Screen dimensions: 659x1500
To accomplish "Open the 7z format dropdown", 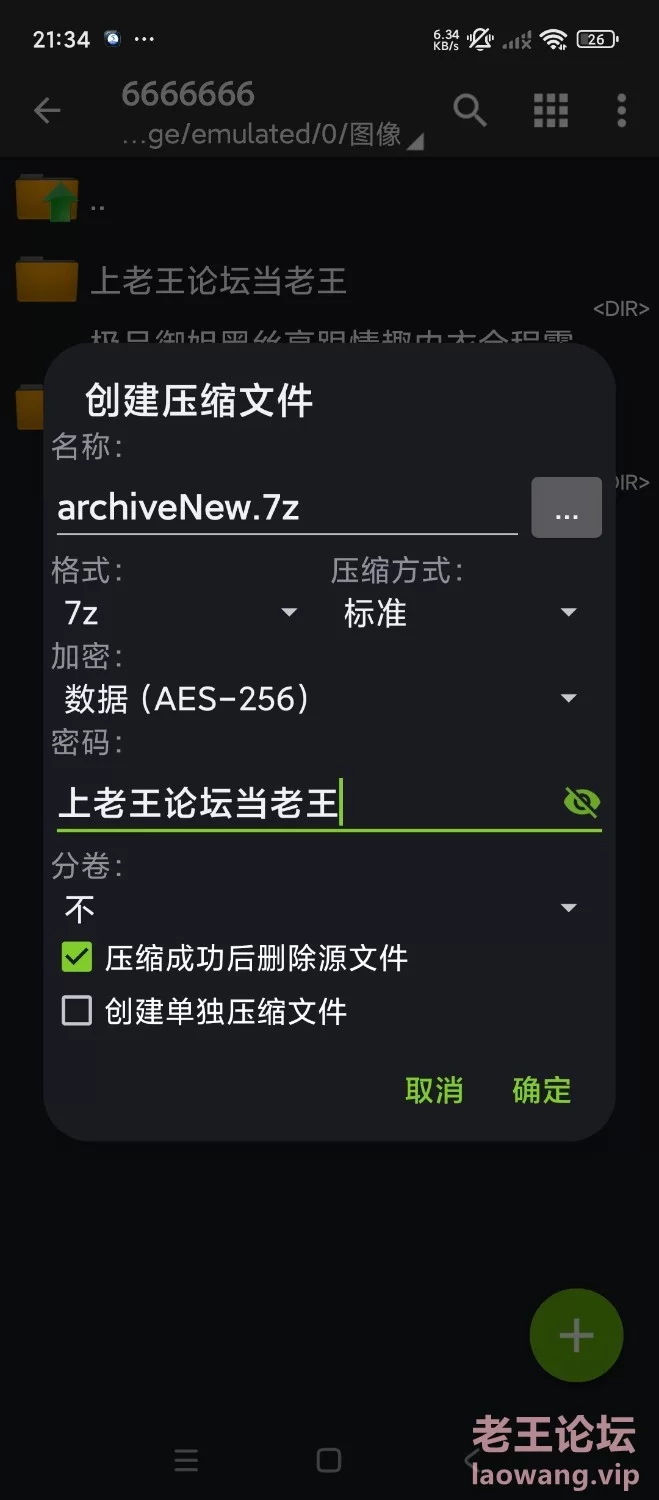I will pos(180,612).
